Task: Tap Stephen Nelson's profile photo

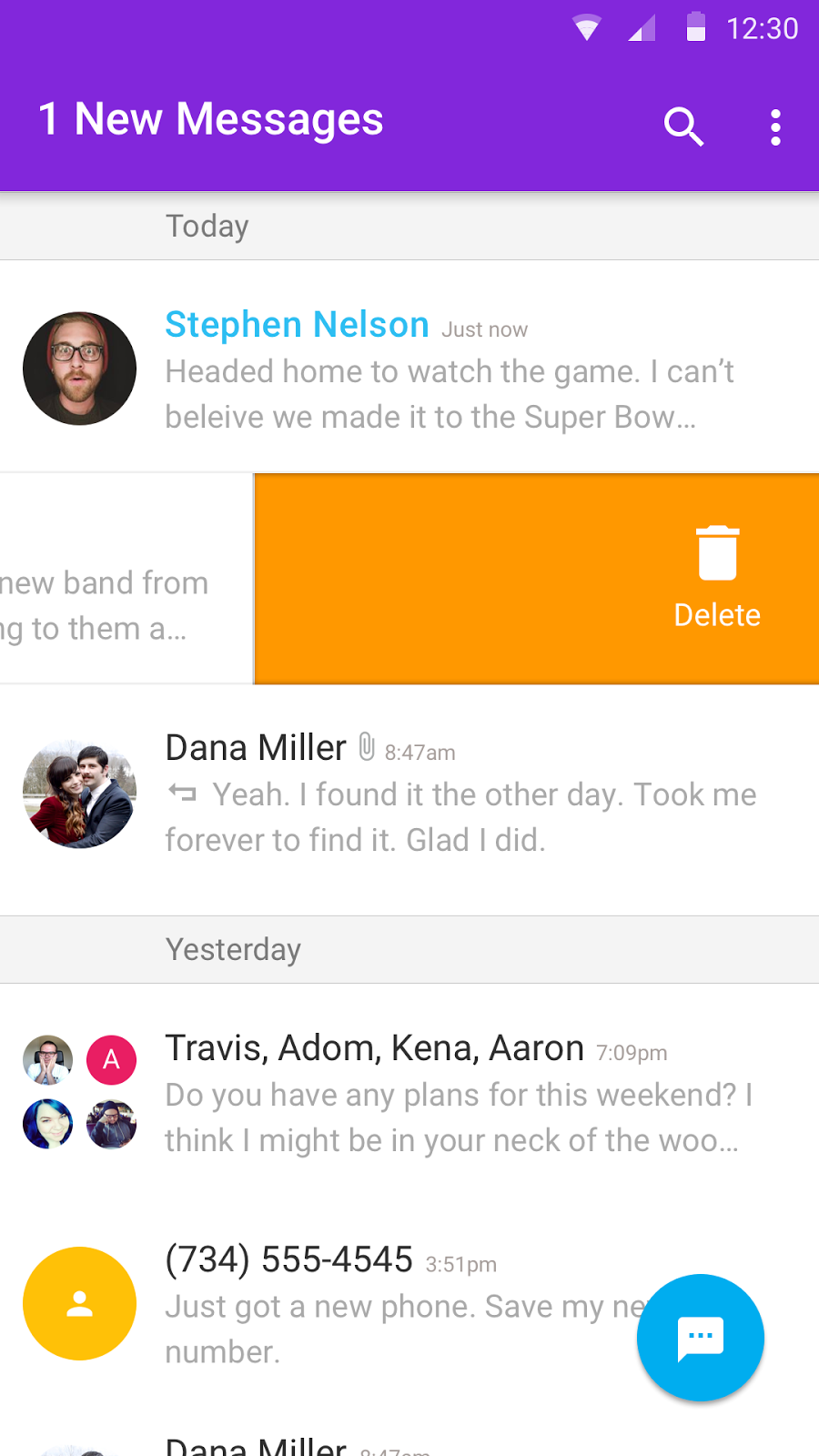Action: tap(79, 369)
